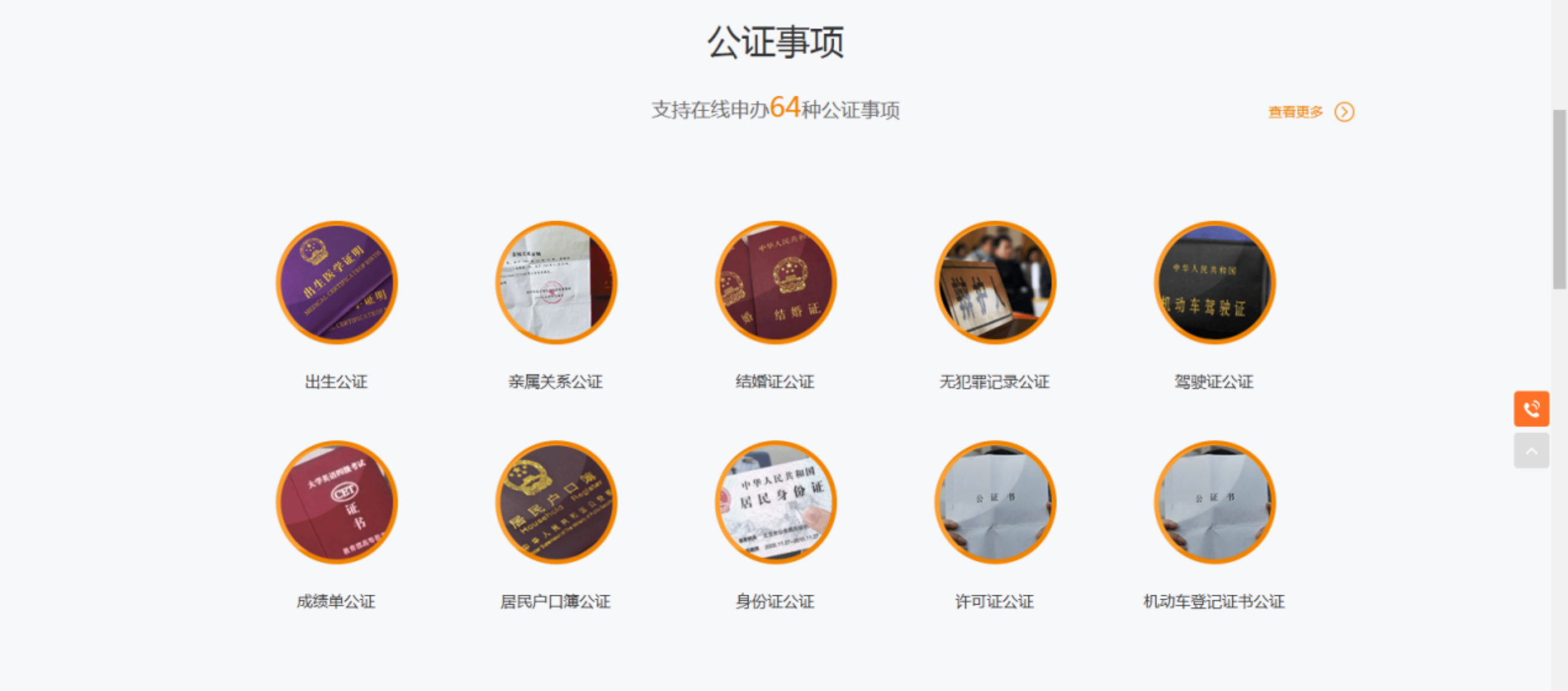Tap the orange phone contact button
1568x691 pixels.
click(x=1531, y=409)
